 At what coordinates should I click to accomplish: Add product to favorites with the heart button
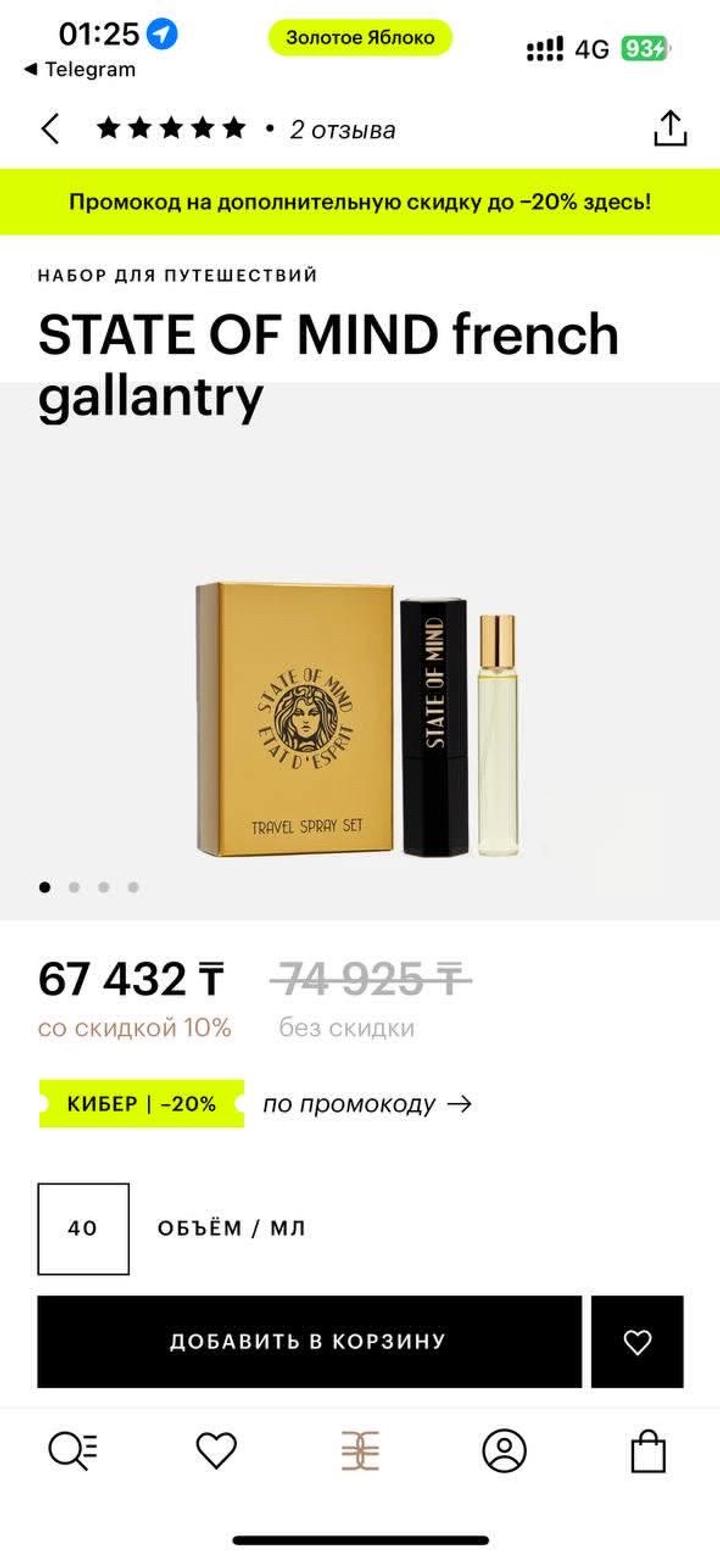click(637, 1341)
